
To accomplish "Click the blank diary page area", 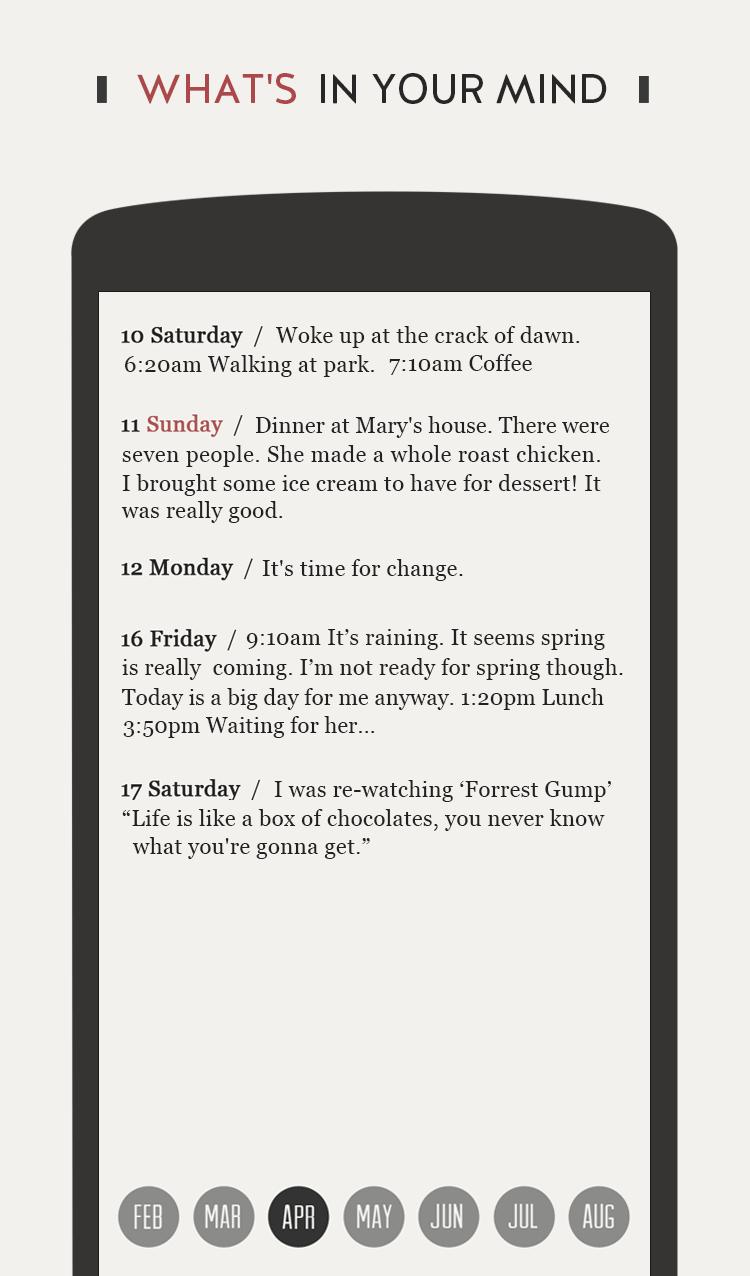I will tap(374, 1000).
